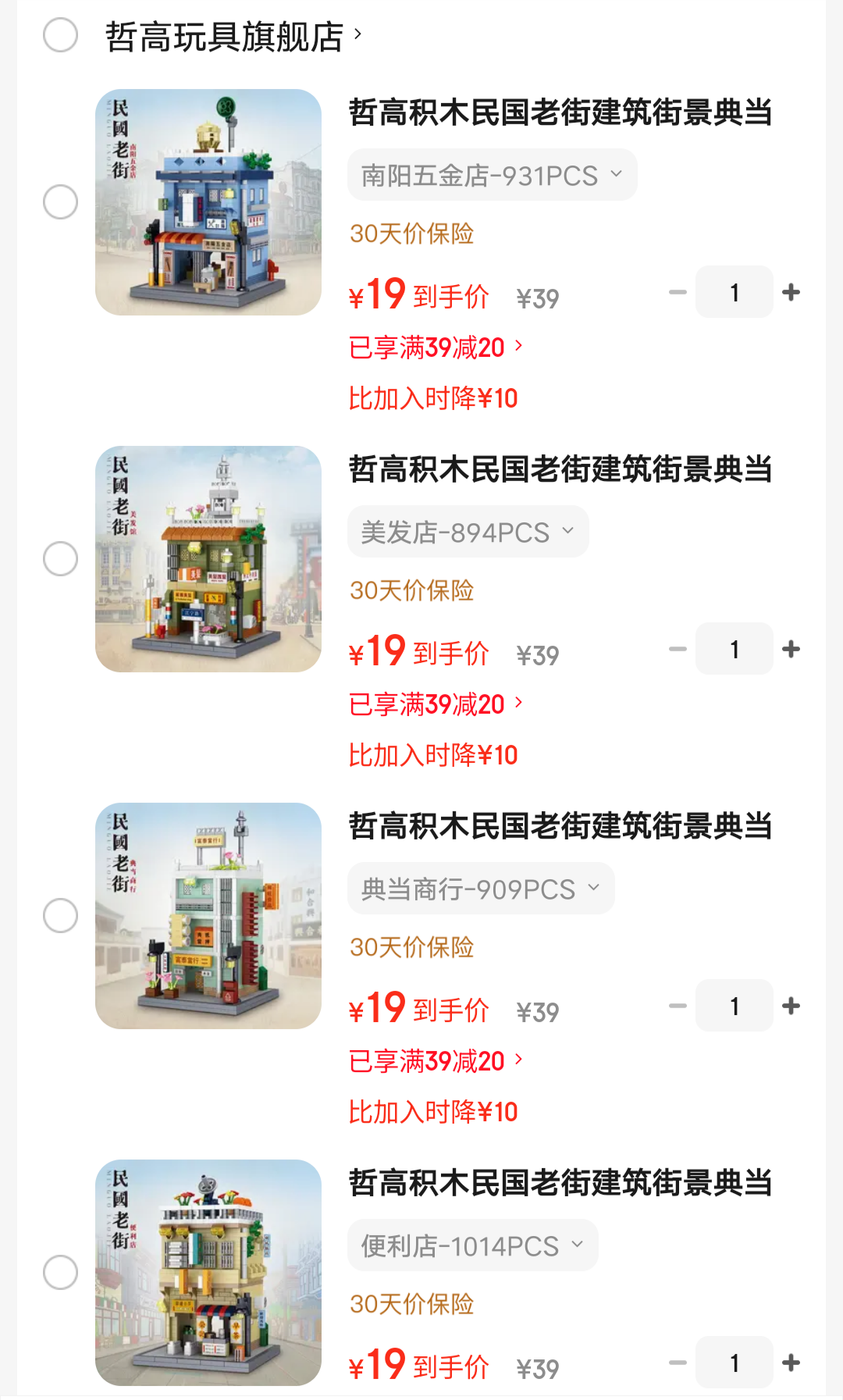Select the 典当商行-909PCS cart item
This screenshot has height=1400, width=843.
pyautogui.click(x=60, y=916)
